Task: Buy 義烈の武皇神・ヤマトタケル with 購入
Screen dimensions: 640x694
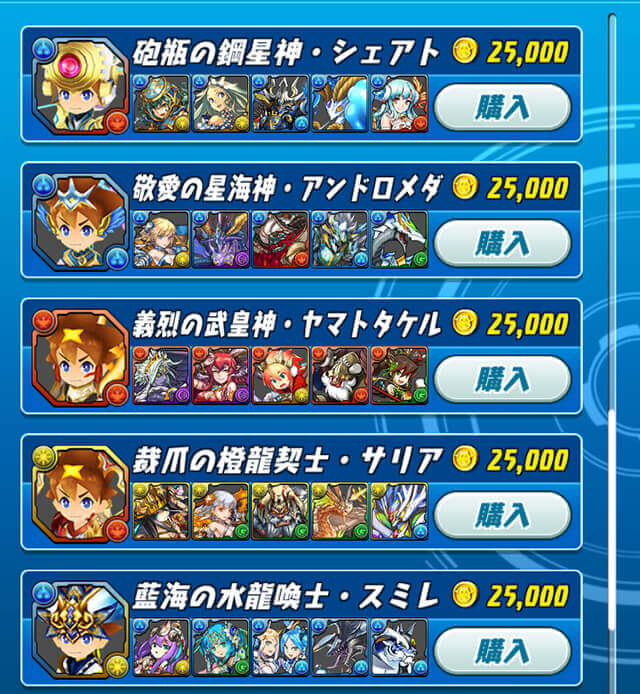Action: (502, 378)
